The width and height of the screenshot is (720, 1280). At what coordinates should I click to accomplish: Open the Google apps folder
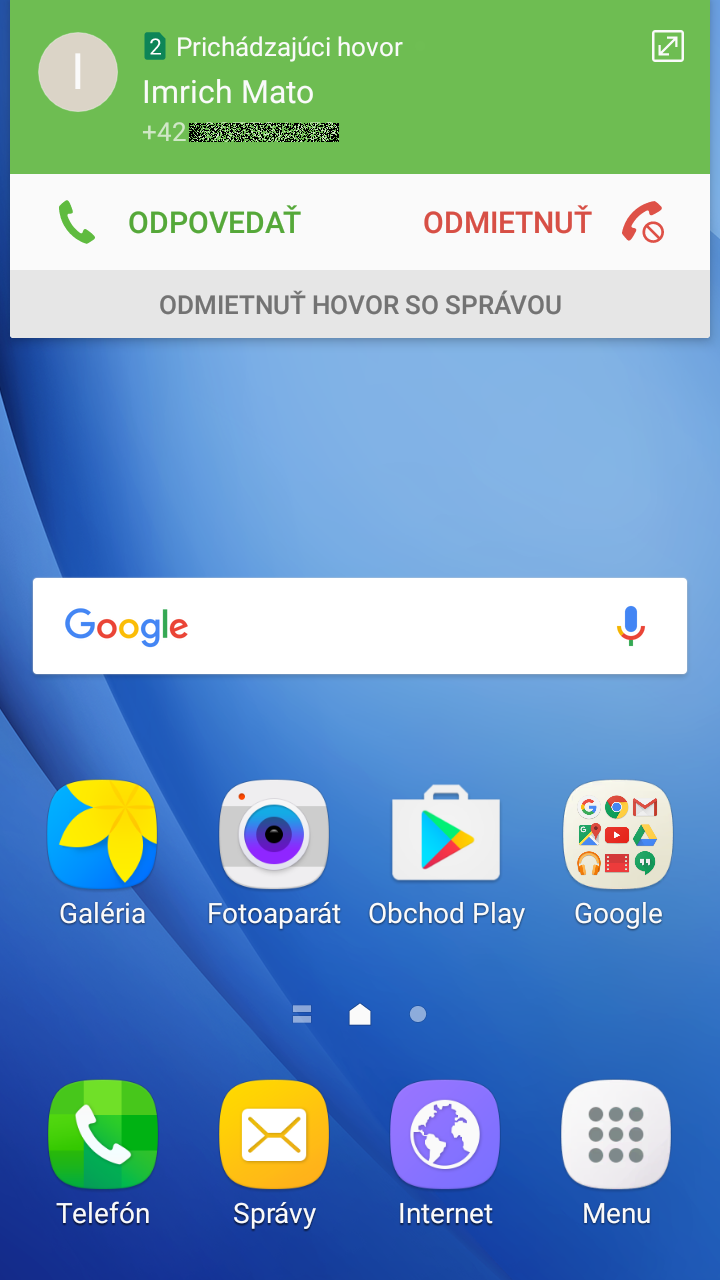click(618, 853)
